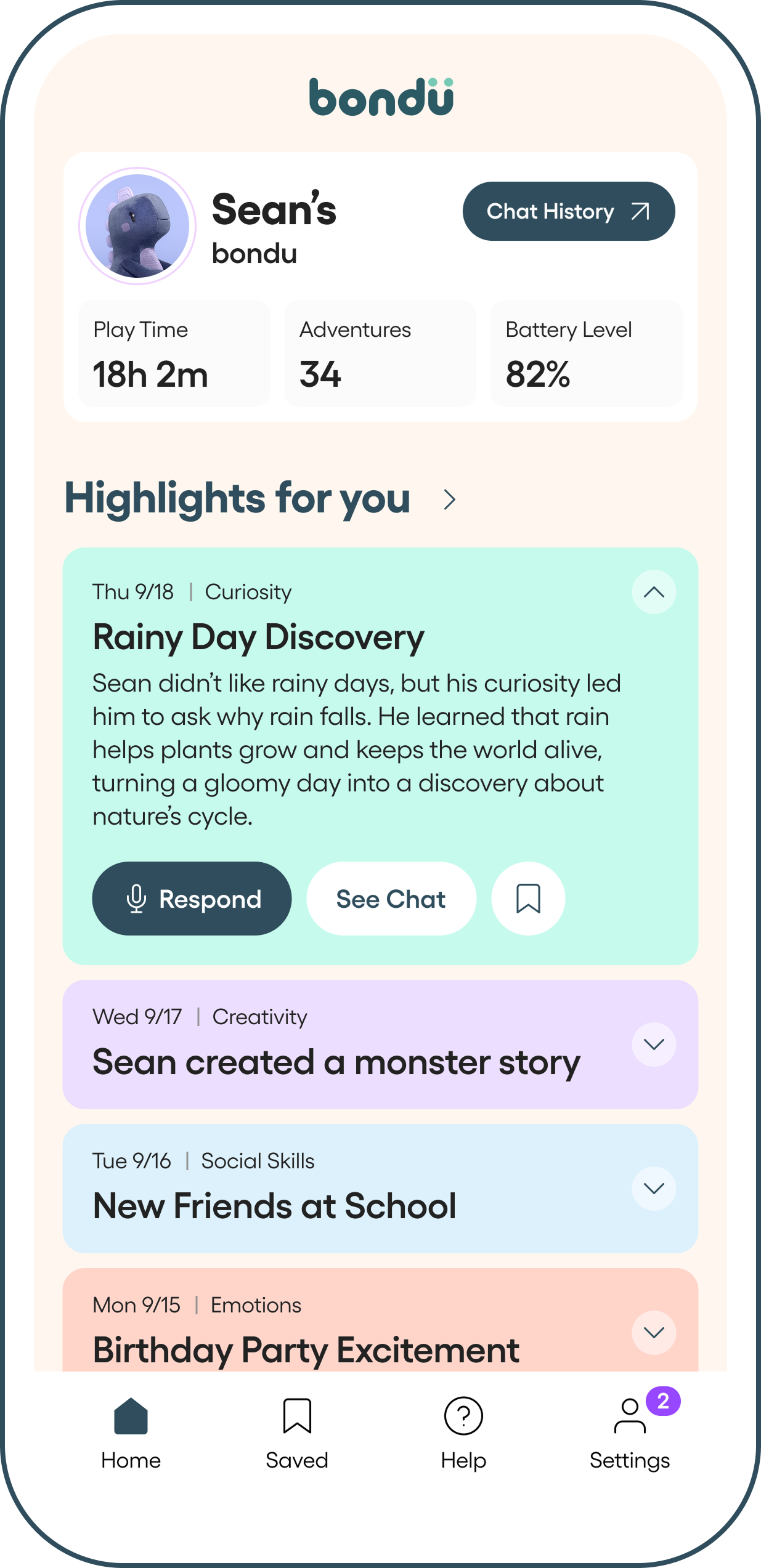Expand Sean created a monster story
Image resolution: width=761 pixels, height=1568 pixels.
[x=654, y=1045]
